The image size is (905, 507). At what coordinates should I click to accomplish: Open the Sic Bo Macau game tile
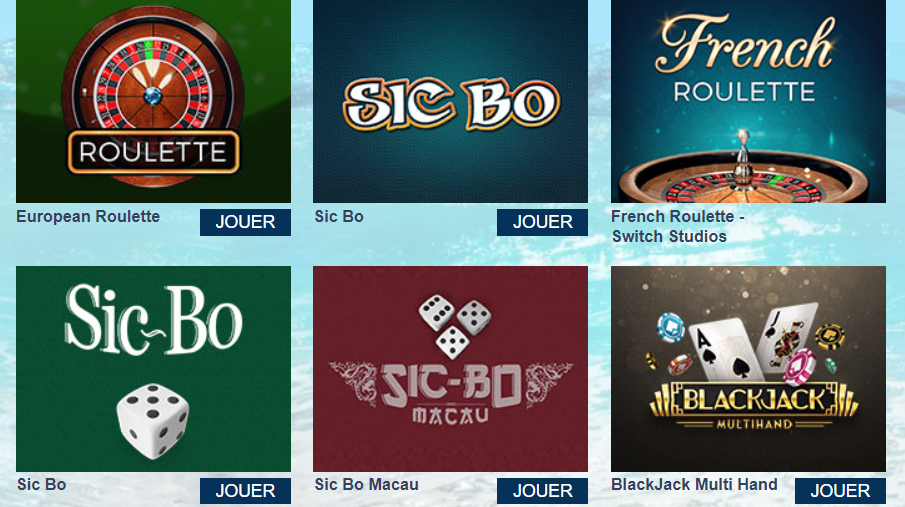click(450, 368)
